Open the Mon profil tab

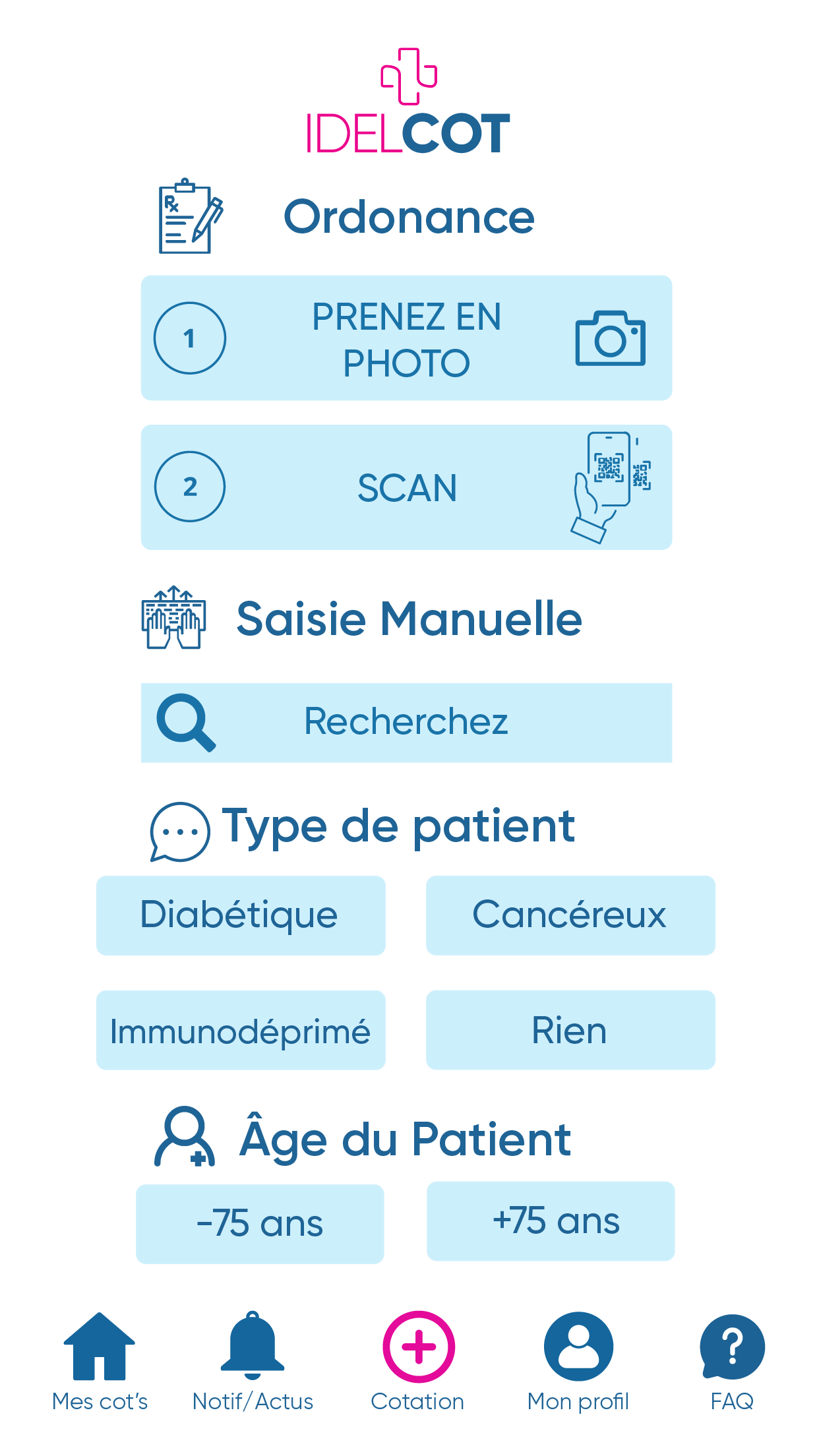click(578, 1362)
